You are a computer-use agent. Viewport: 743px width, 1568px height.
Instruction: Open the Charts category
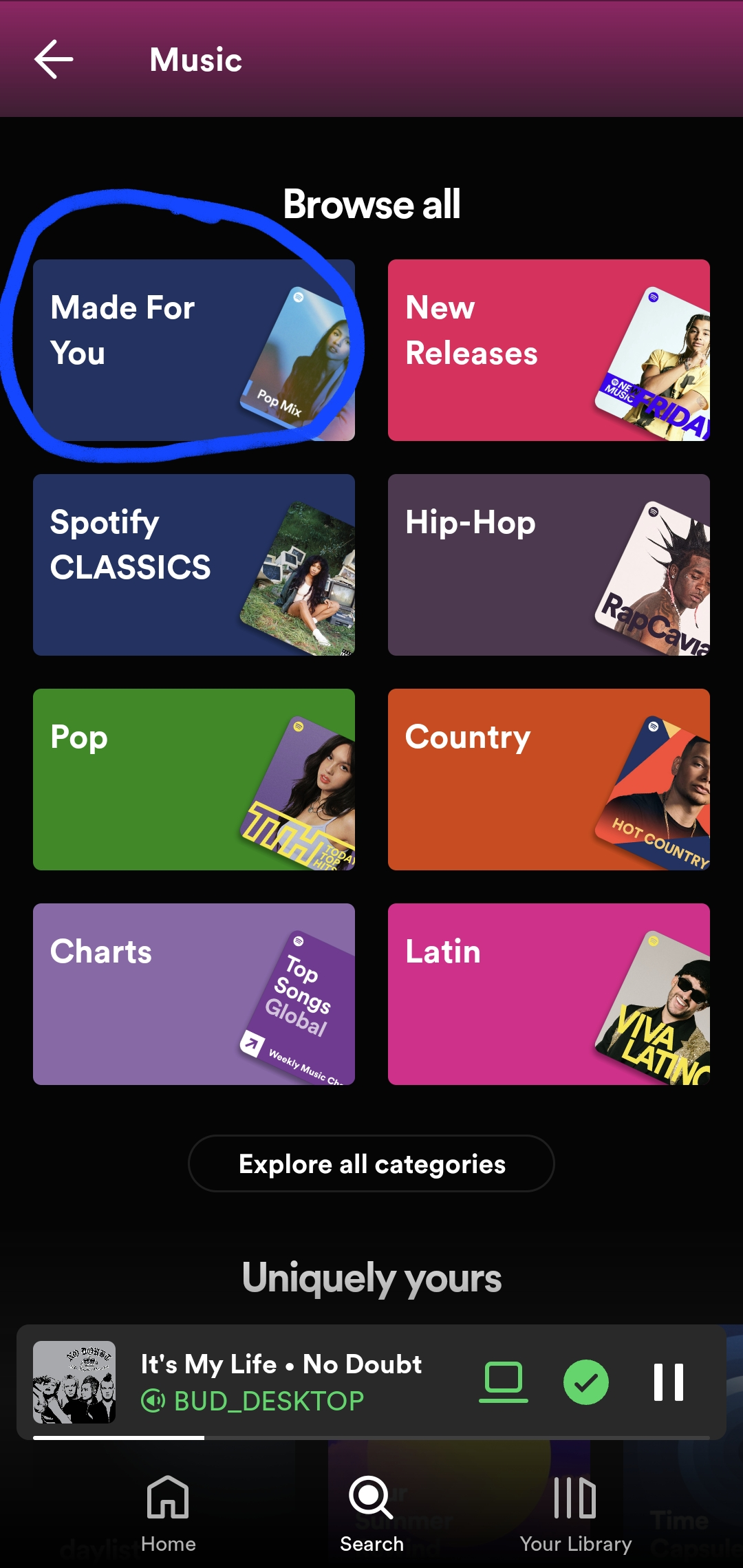193,995
